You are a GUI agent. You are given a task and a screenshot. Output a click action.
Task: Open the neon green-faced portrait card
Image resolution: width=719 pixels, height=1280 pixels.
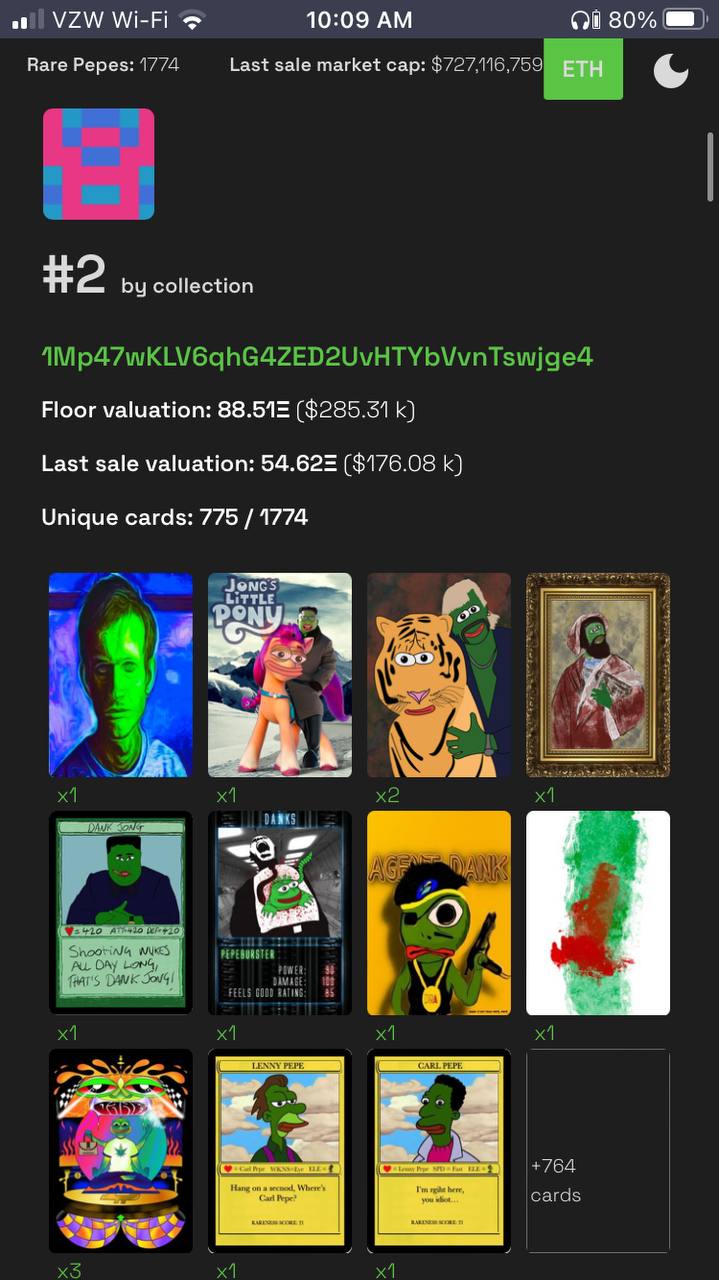[120, 675]
